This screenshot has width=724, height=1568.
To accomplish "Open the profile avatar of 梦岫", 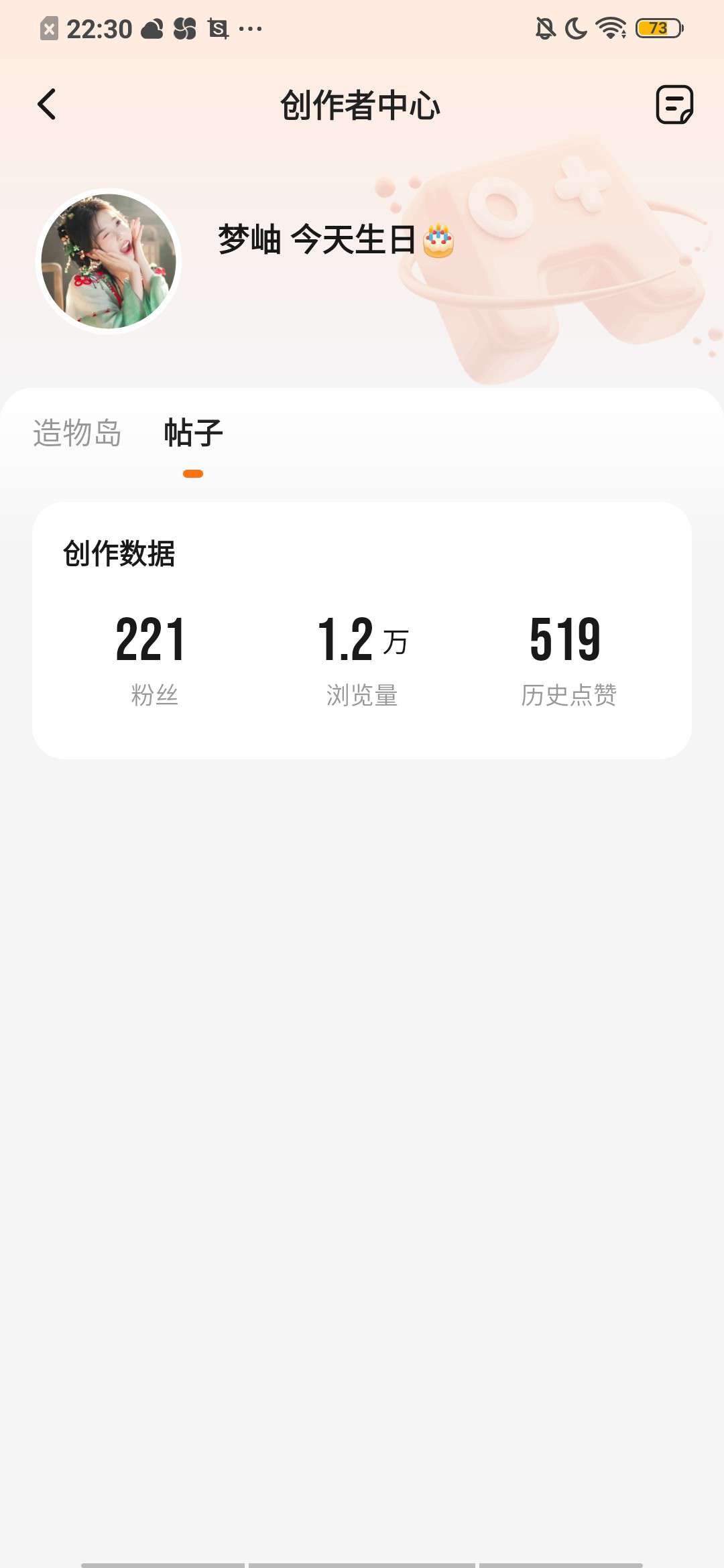I will tap(109, 261).
